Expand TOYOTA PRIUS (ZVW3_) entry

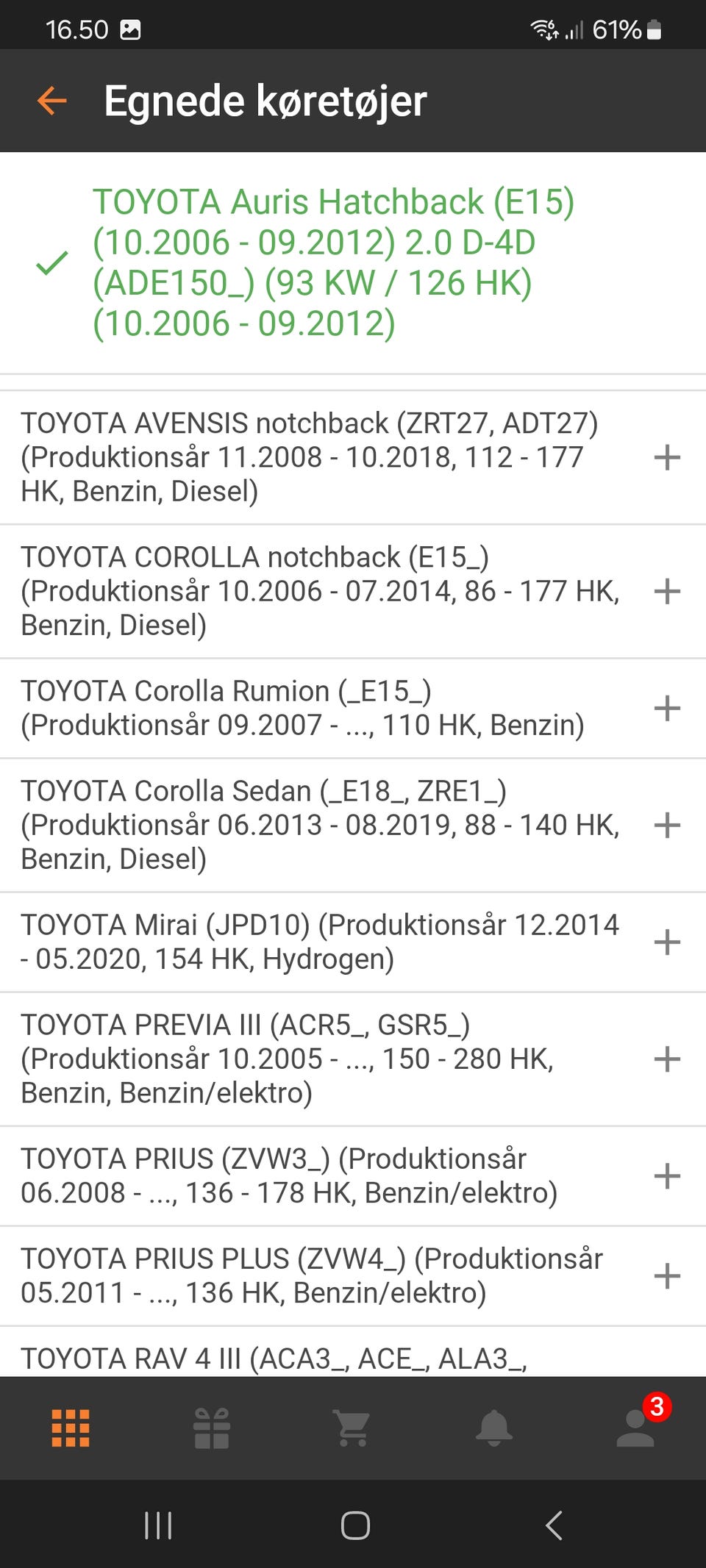coord(666,1175)
